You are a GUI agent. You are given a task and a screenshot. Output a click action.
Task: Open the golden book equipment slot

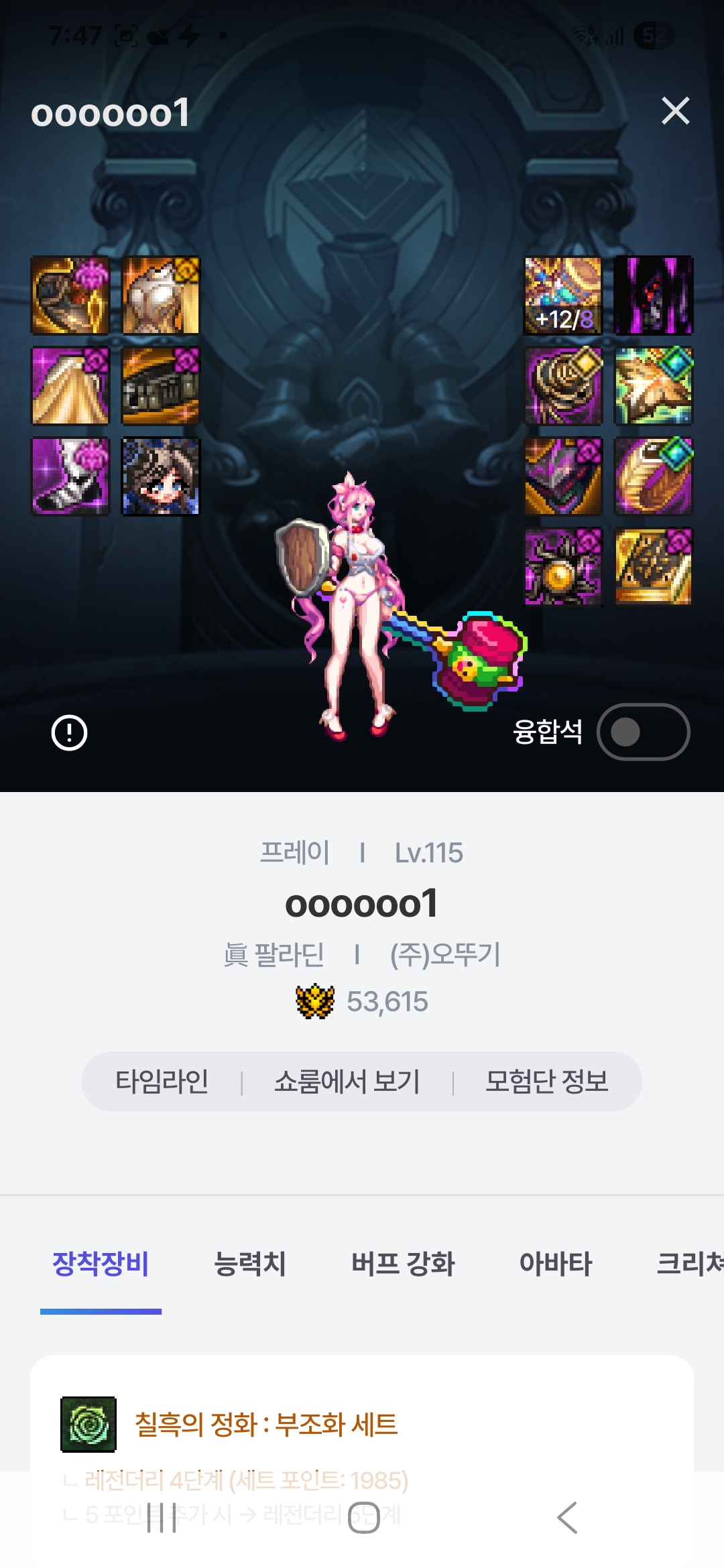tap(654, 567)
